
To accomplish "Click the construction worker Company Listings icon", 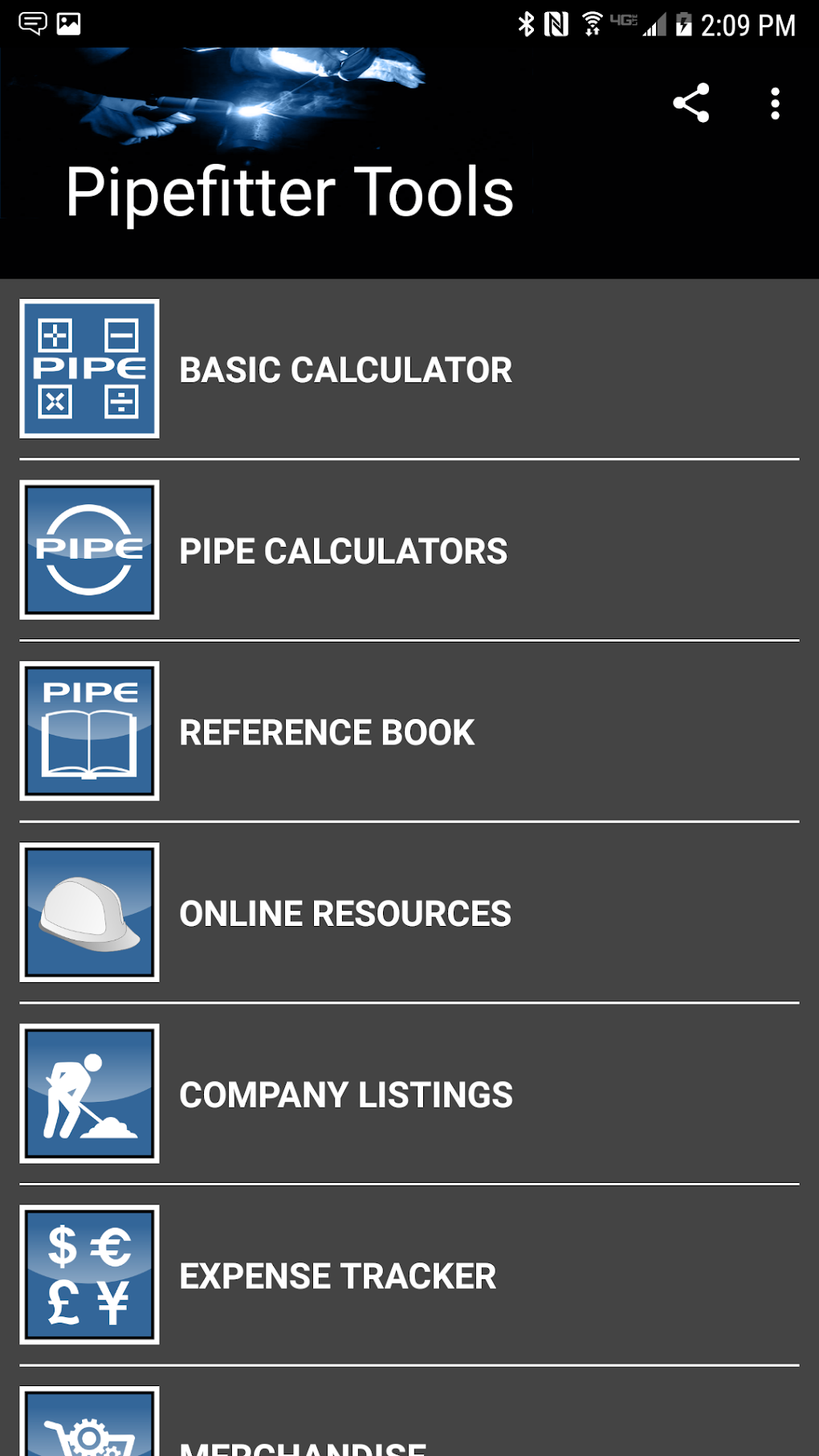I will [x=89, y=1094].
